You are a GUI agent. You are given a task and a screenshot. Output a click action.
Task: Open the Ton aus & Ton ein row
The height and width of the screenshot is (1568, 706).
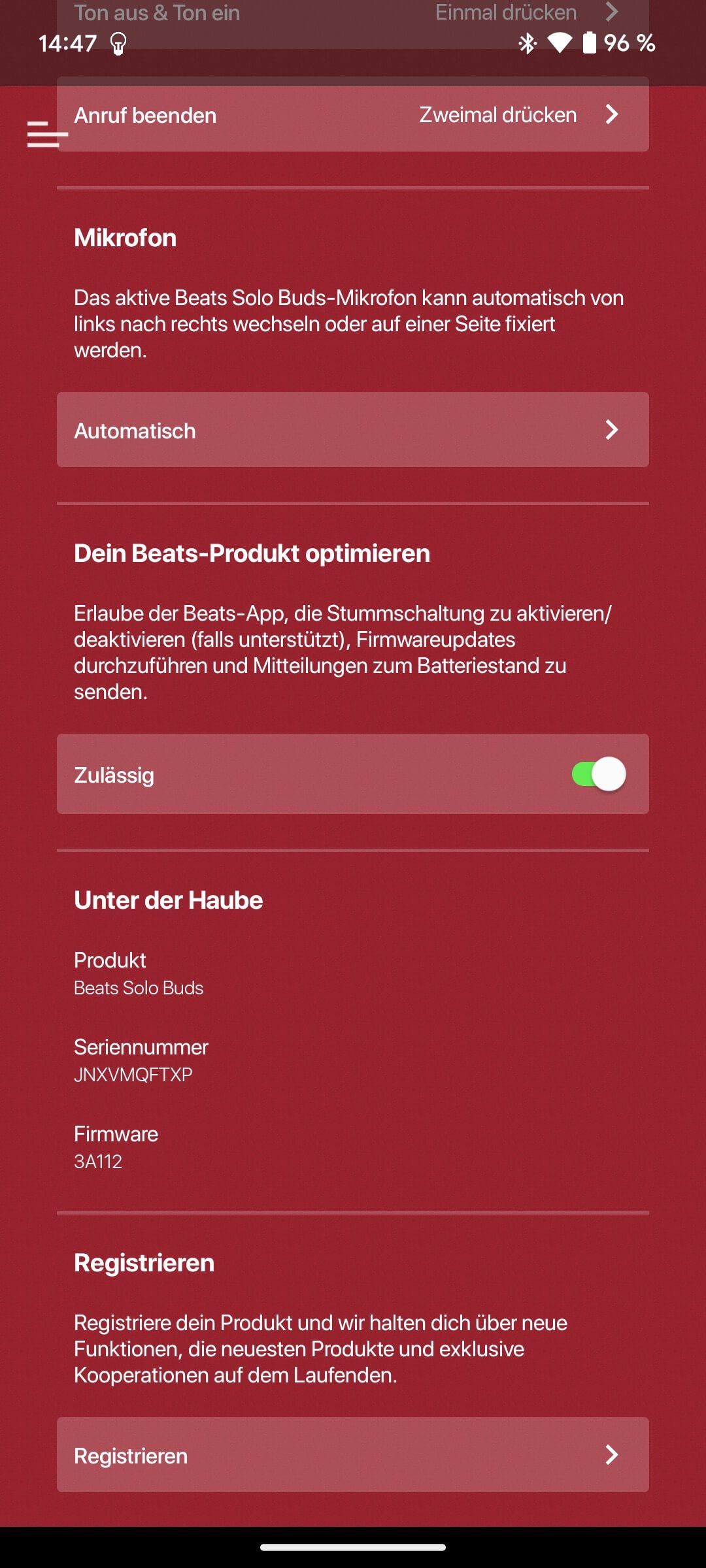(x=353, y=14)
